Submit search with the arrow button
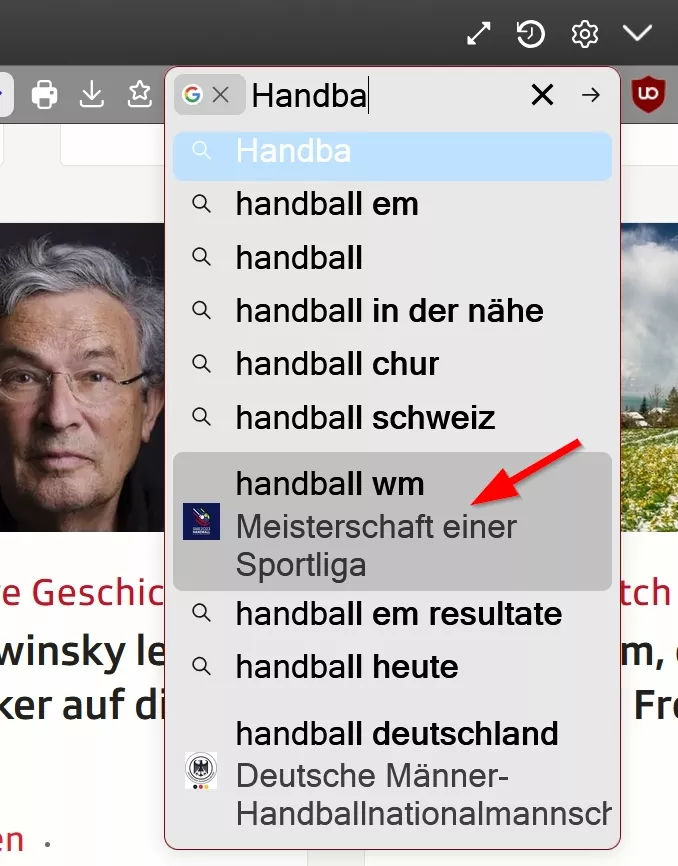 (x=591, y=95)
